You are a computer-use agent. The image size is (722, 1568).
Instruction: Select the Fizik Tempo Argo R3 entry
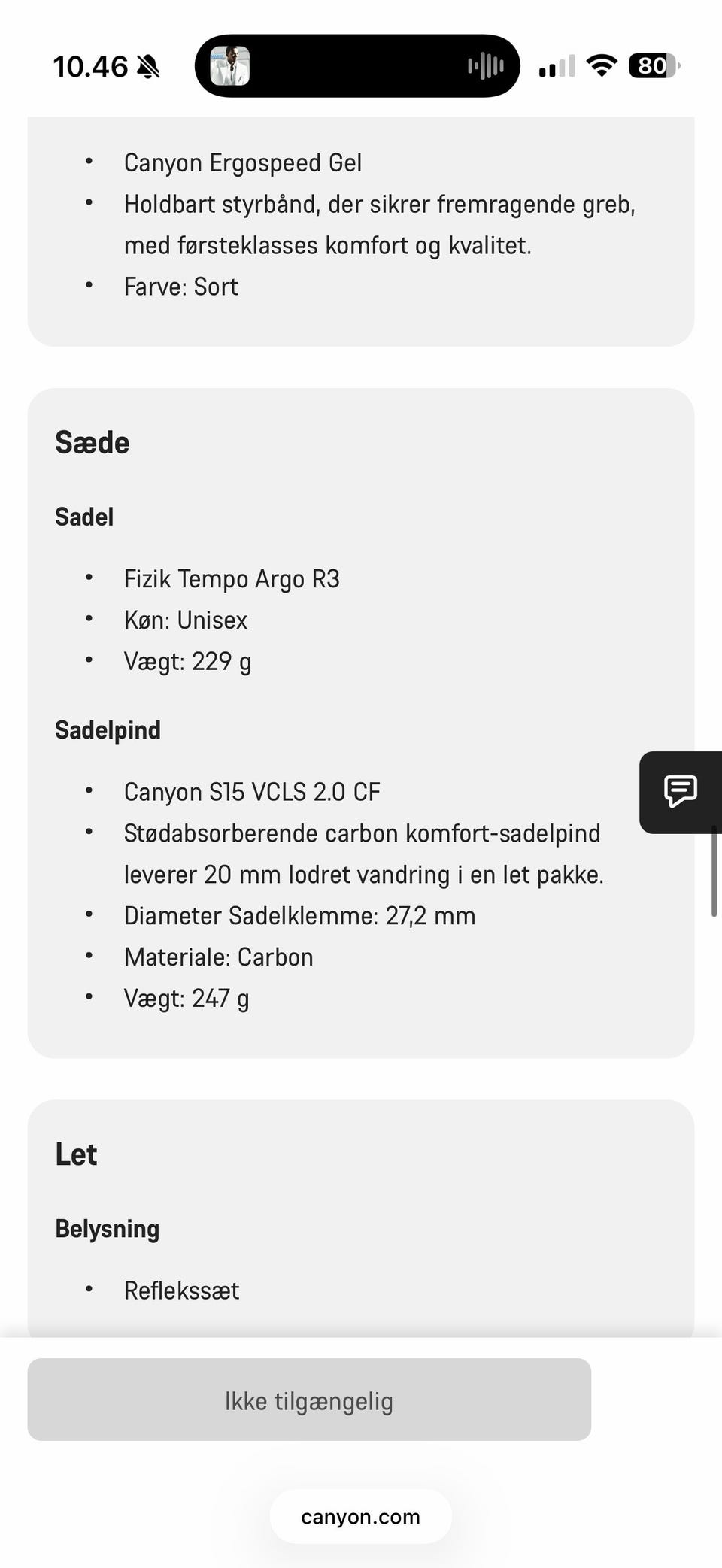[232, 578]
